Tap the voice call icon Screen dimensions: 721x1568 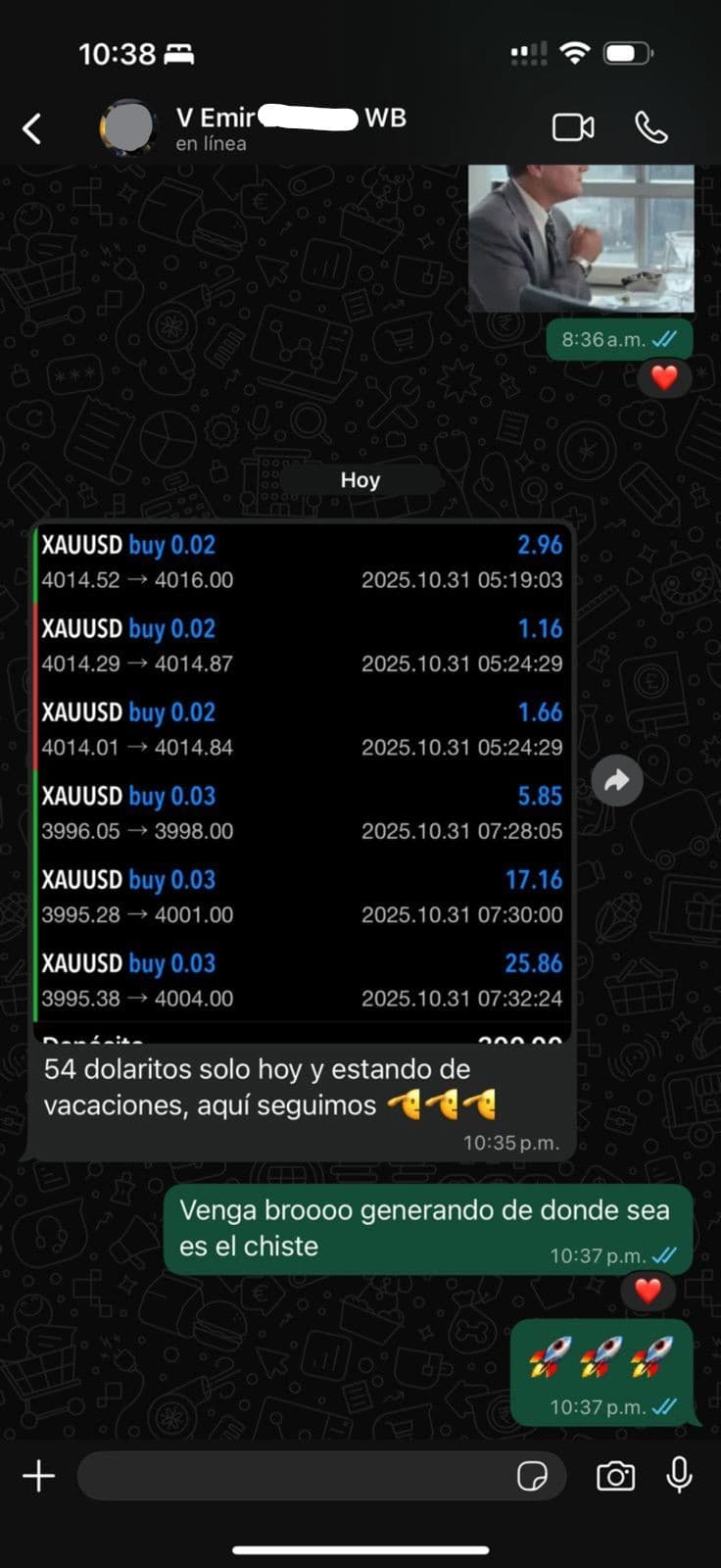pyautogui.click(x=650, y=126)
